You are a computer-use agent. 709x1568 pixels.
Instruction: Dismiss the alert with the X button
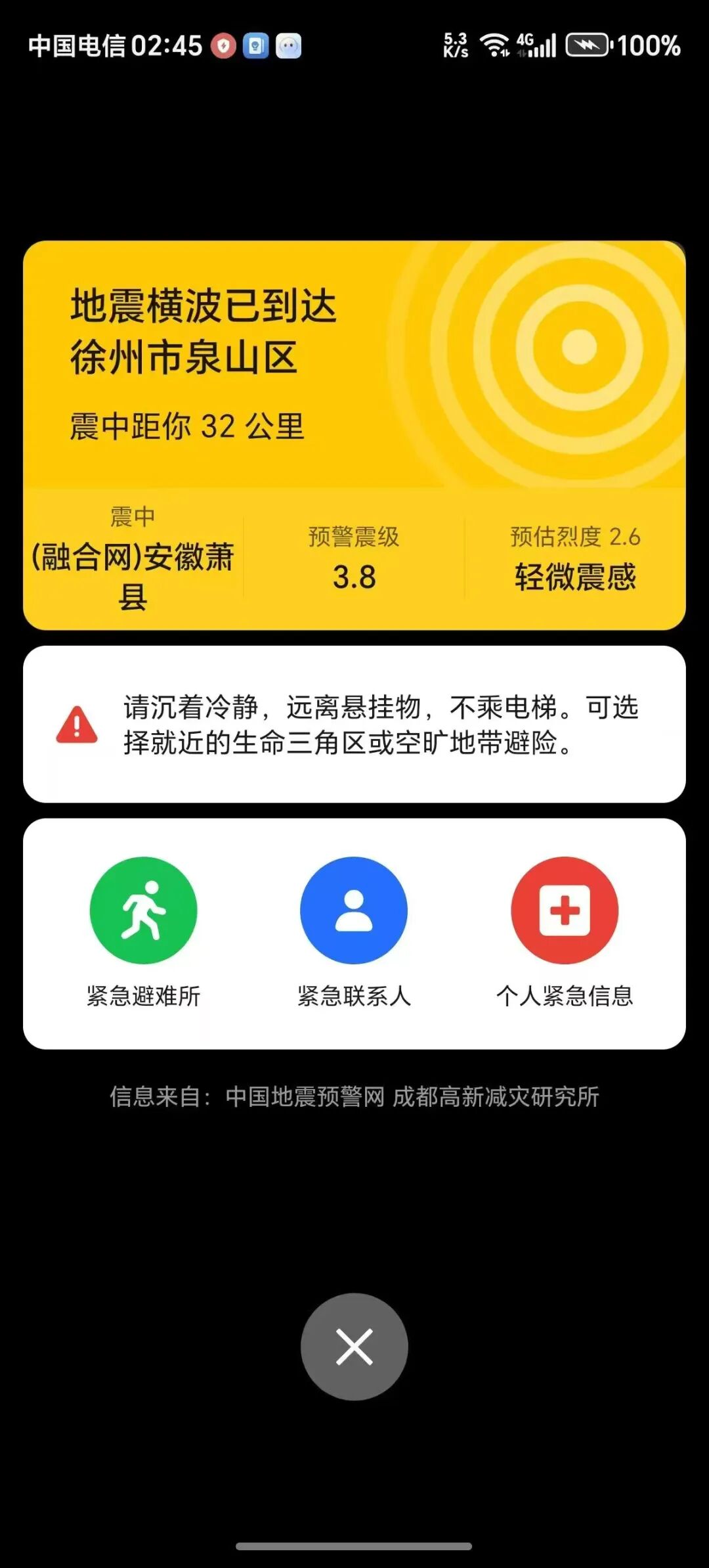click(x=354, y=1345)
